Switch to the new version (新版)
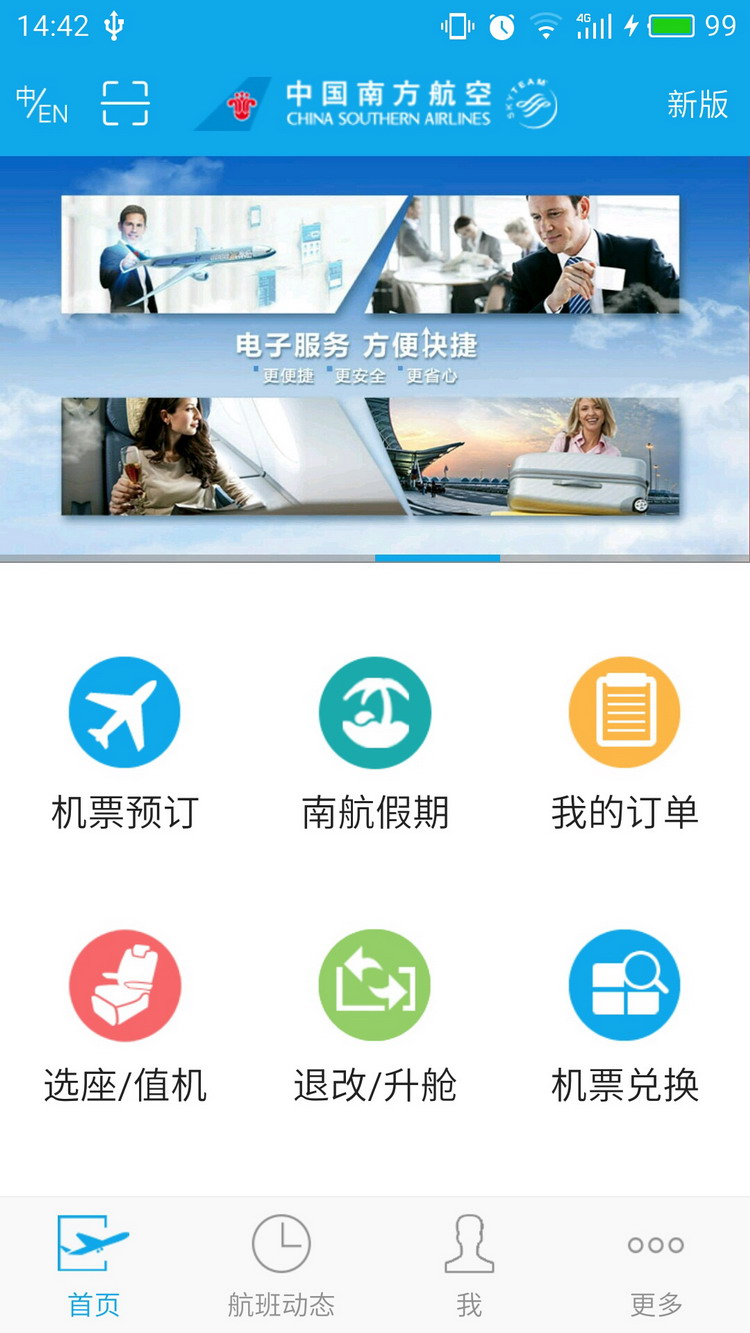 [697, 104]
